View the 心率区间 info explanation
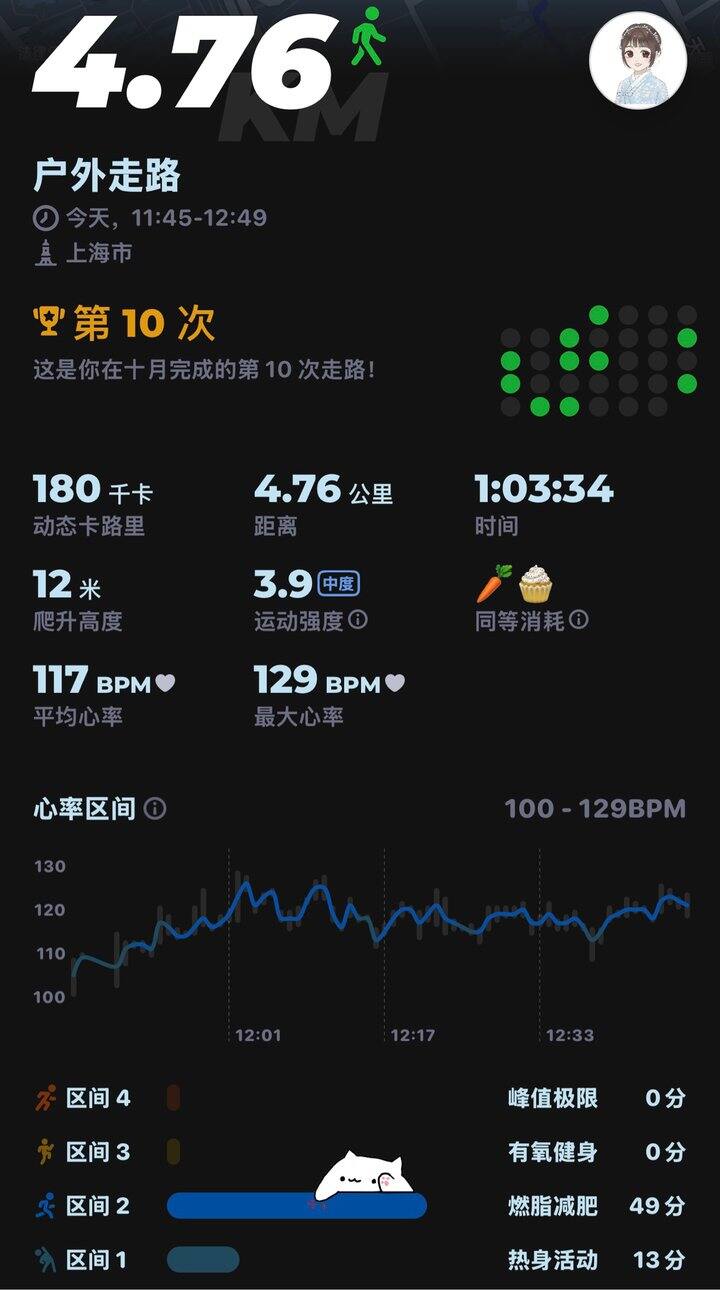Image resolution: width=720 pixels, height=1290 pixels. click(x=155, y=808)
